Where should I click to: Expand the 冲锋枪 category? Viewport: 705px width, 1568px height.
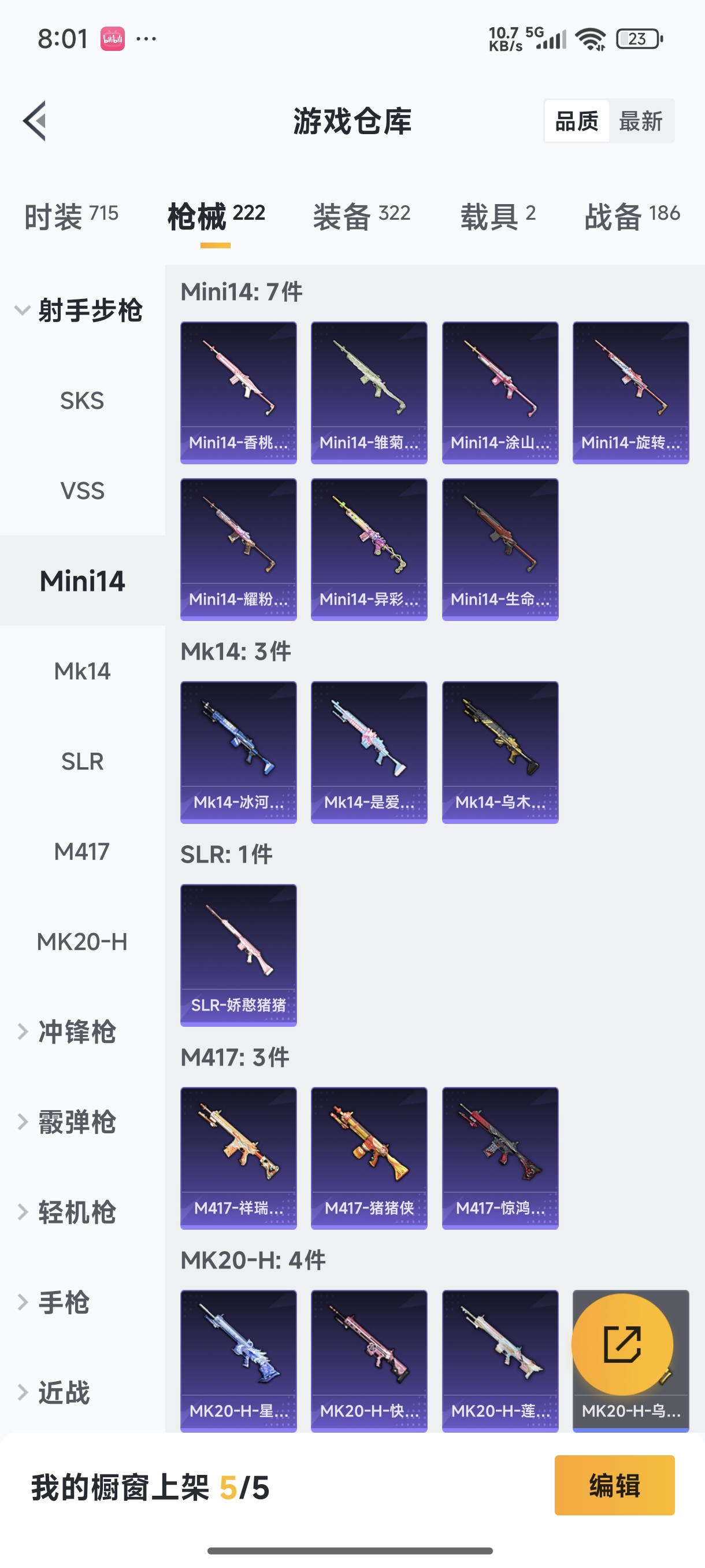pos(76,1031)
